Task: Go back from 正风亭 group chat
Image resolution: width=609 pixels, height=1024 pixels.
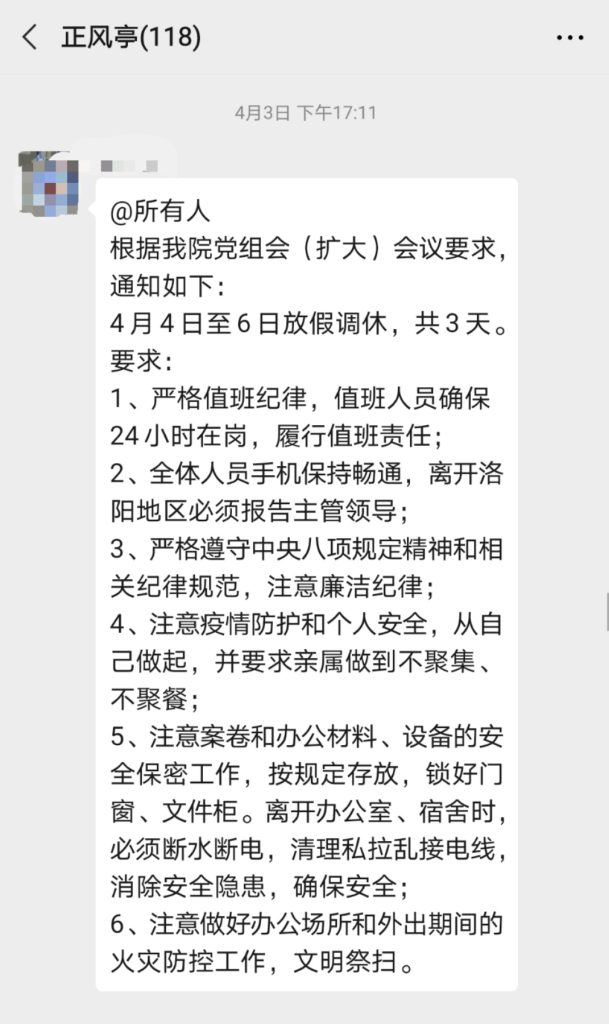Action: point(30,38)
